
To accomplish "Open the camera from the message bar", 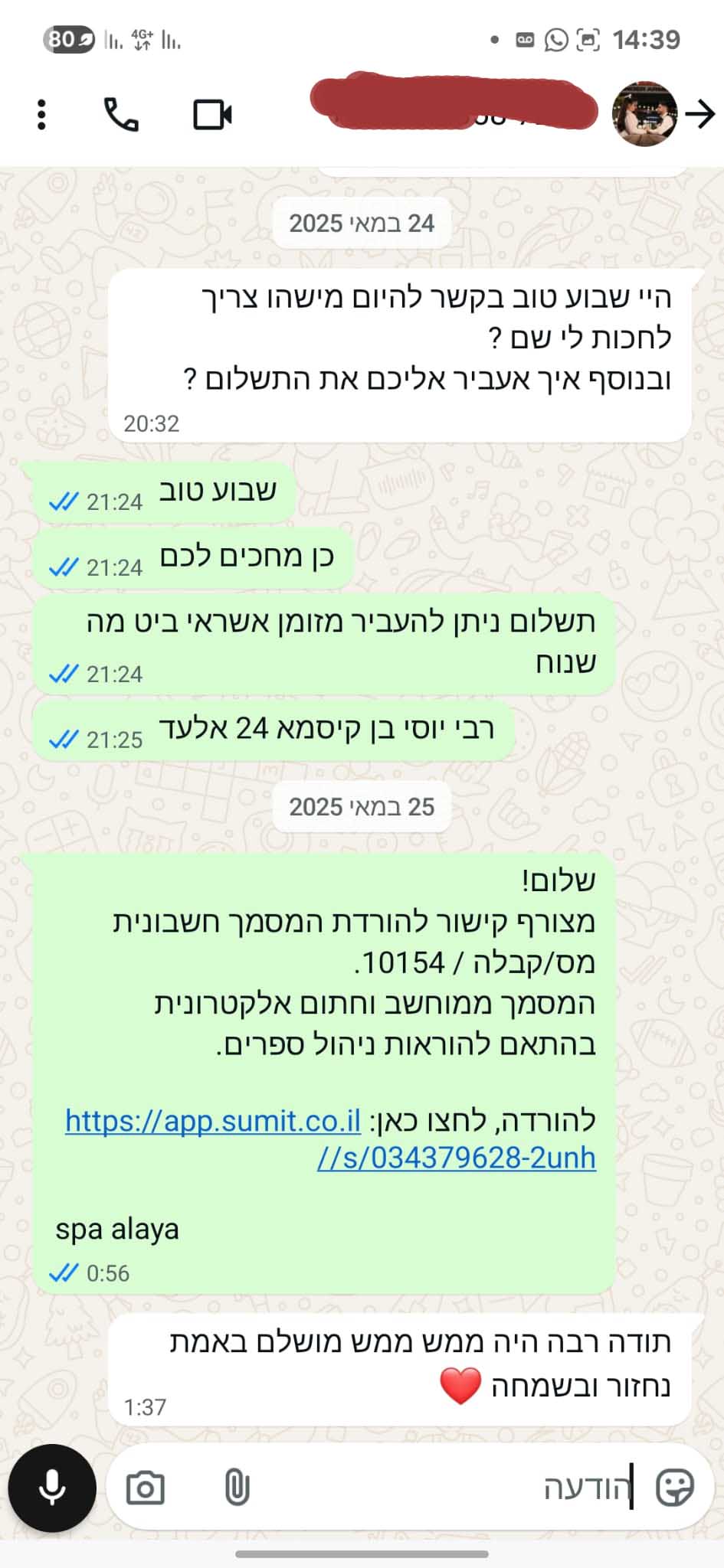I will 145,1488.
